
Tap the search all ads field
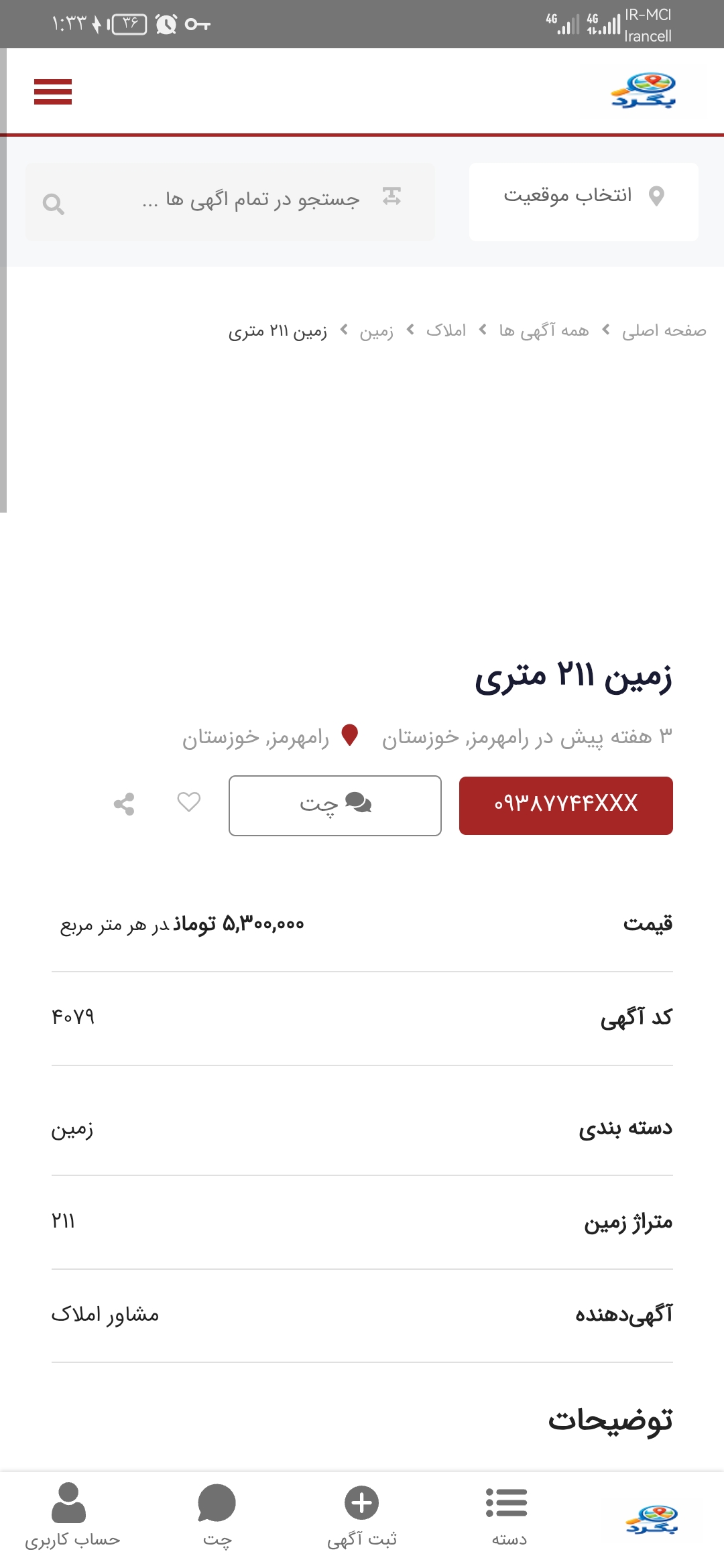coord(251,200)
